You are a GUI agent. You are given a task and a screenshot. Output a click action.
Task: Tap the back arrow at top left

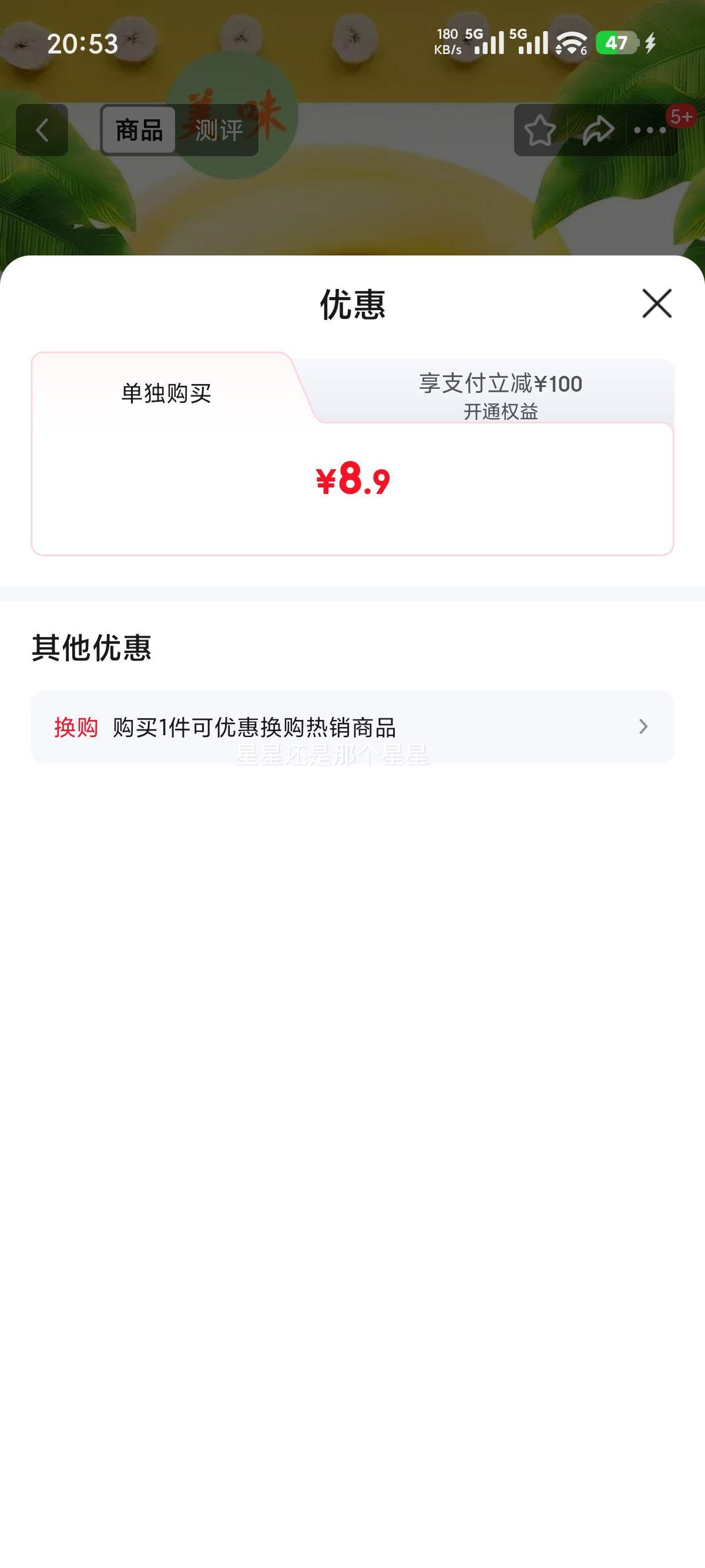coord(41,129)
